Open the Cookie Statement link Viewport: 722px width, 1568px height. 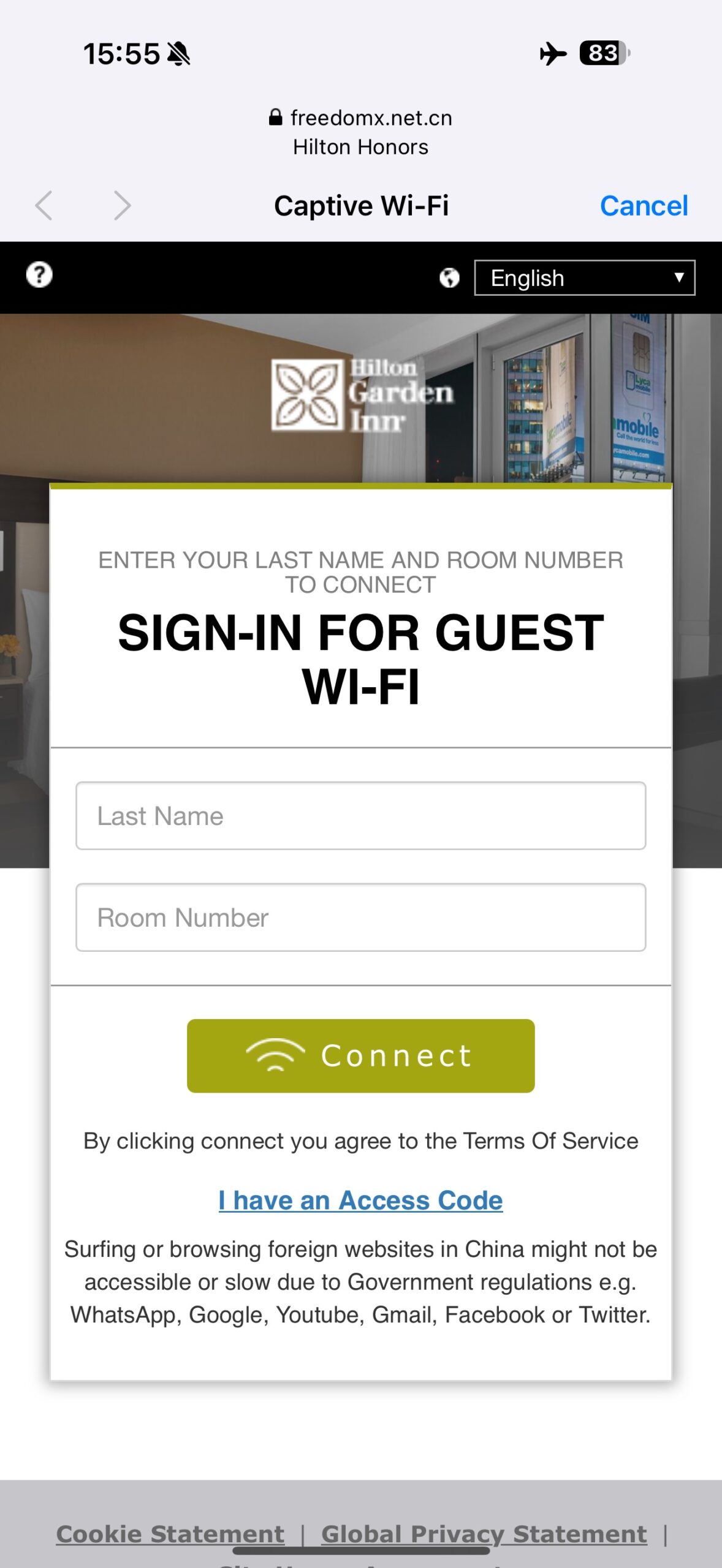click(x=170, y=1534)
